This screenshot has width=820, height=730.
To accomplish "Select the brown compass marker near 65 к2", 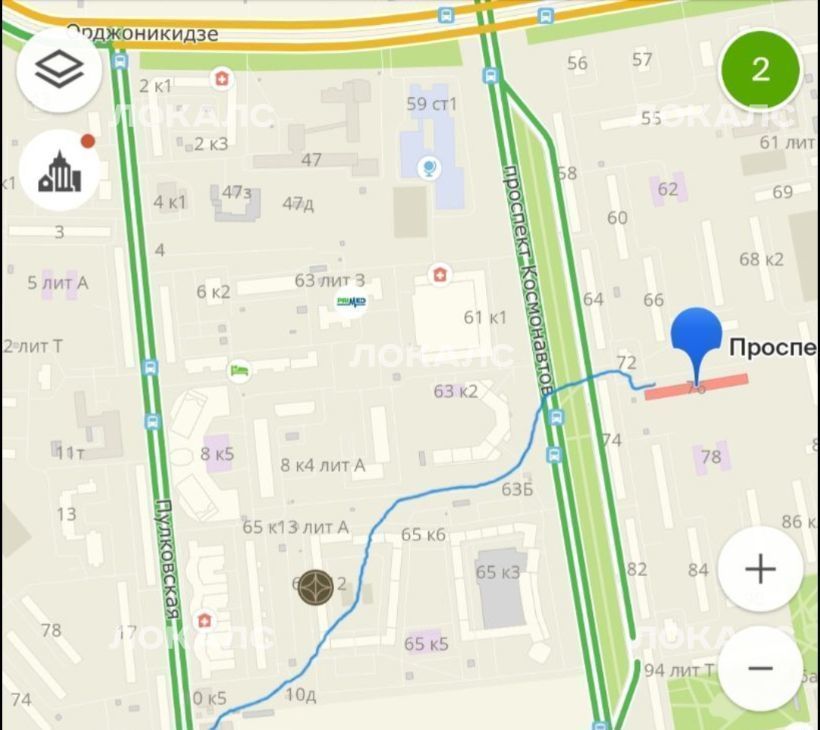I will [316, 586].
